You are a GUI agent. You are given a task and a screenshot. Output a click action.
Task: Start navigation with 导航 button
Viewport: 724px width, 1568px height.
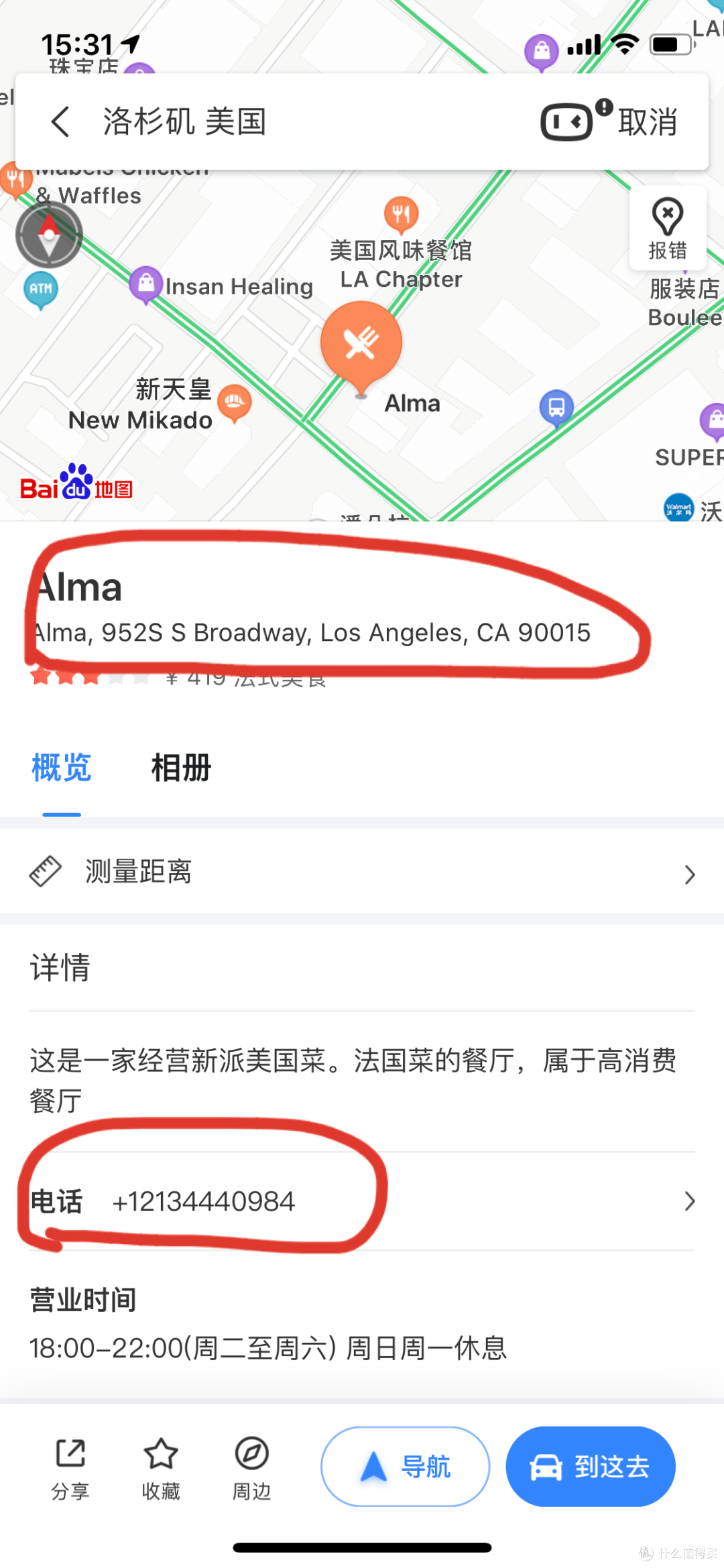pos(405,1467)
